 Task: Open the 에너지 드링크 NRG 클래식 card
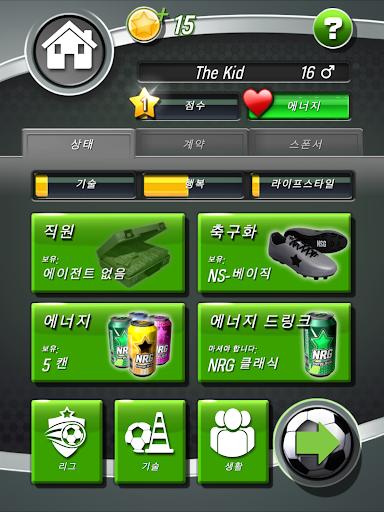[x=274, y=343]
